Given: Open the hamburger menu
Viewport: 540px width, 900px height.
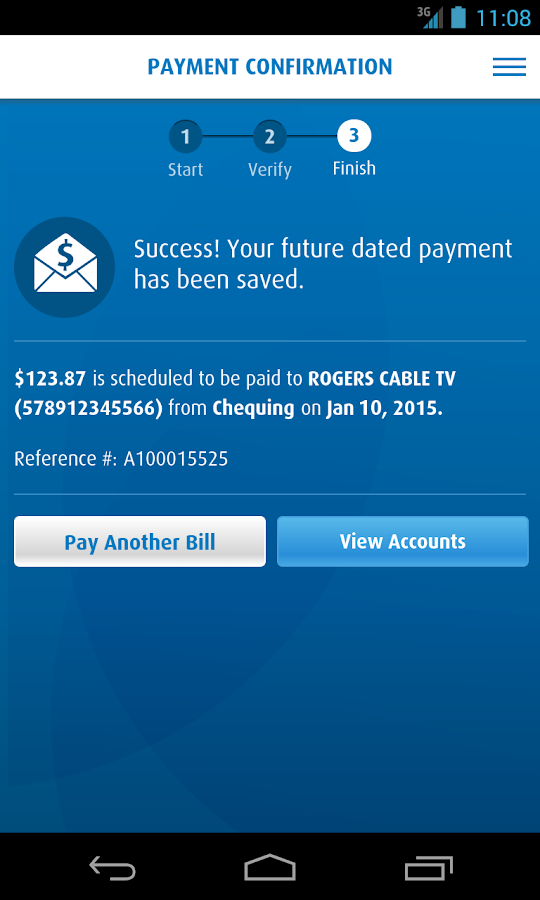Looking at the screenshot, I should [x=509, y=67].
